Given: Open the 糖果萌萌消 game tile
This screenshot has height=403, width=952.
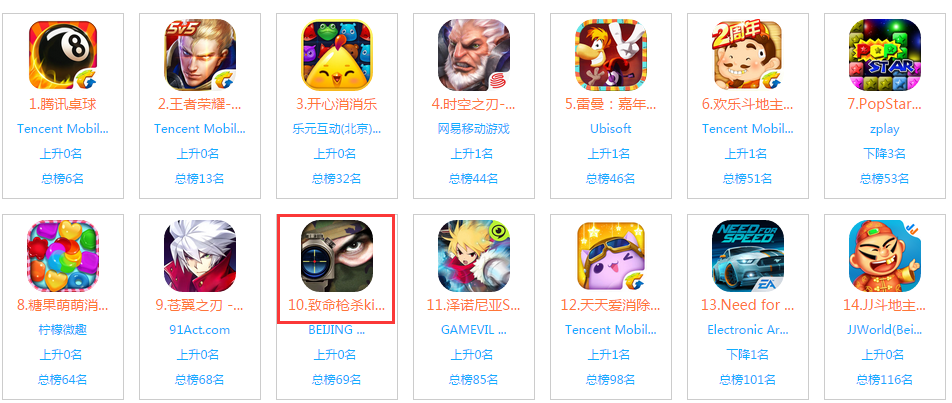Looking at the screenshot, I should 62,256.
